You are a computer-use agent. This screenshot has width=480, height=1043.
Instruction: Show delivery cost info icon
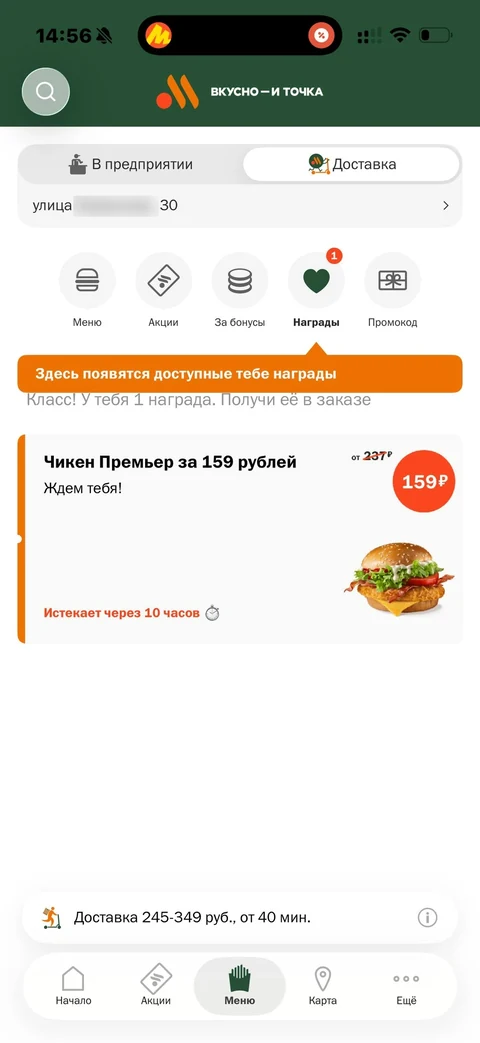point(427,918)
